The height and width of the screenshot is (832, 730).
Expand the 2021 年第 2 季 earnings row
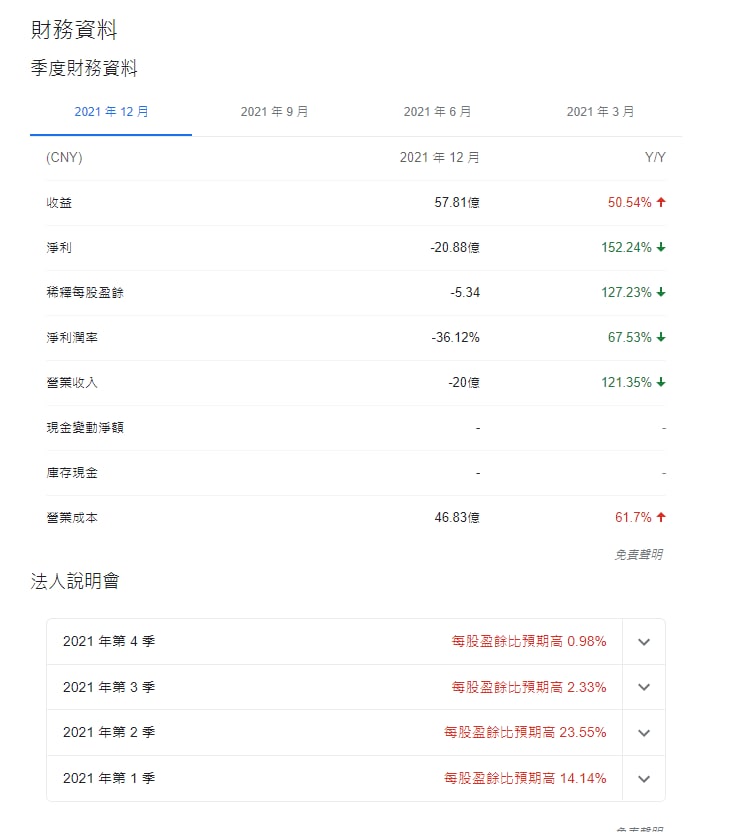pyautogui.click(x=355, y=733)
